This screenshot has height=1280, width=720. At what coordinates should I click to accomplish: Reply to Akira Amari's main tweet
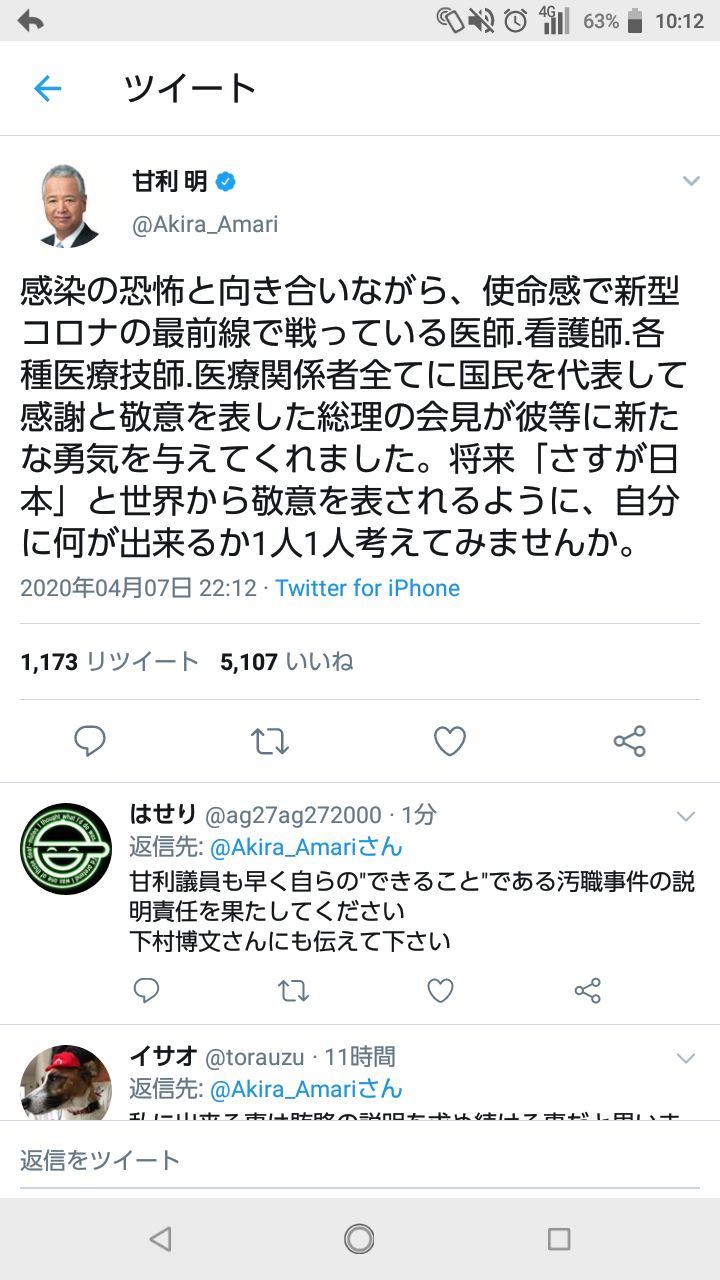(90, 741)
